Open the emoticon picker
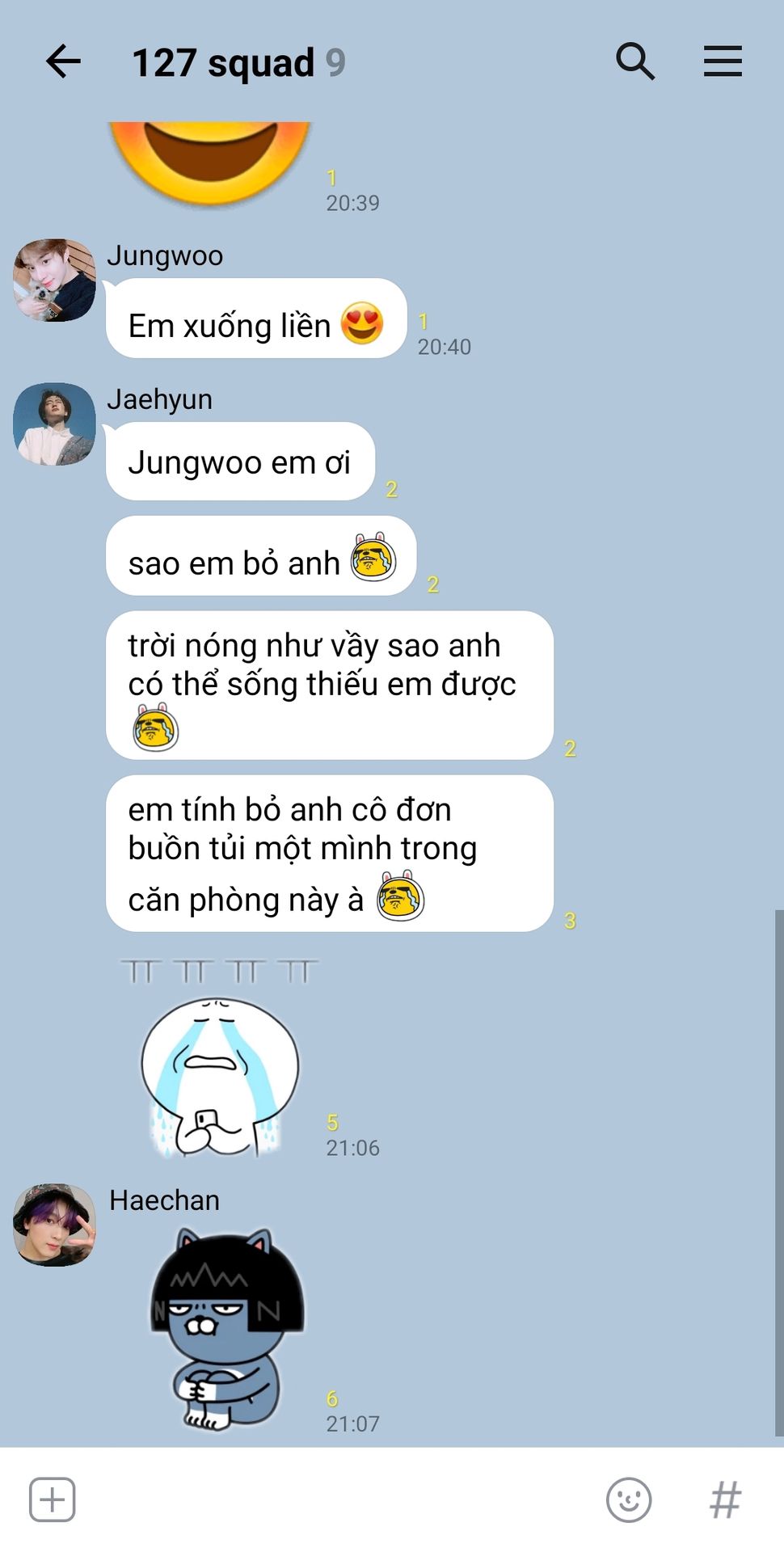 [x=628, y=1499]
